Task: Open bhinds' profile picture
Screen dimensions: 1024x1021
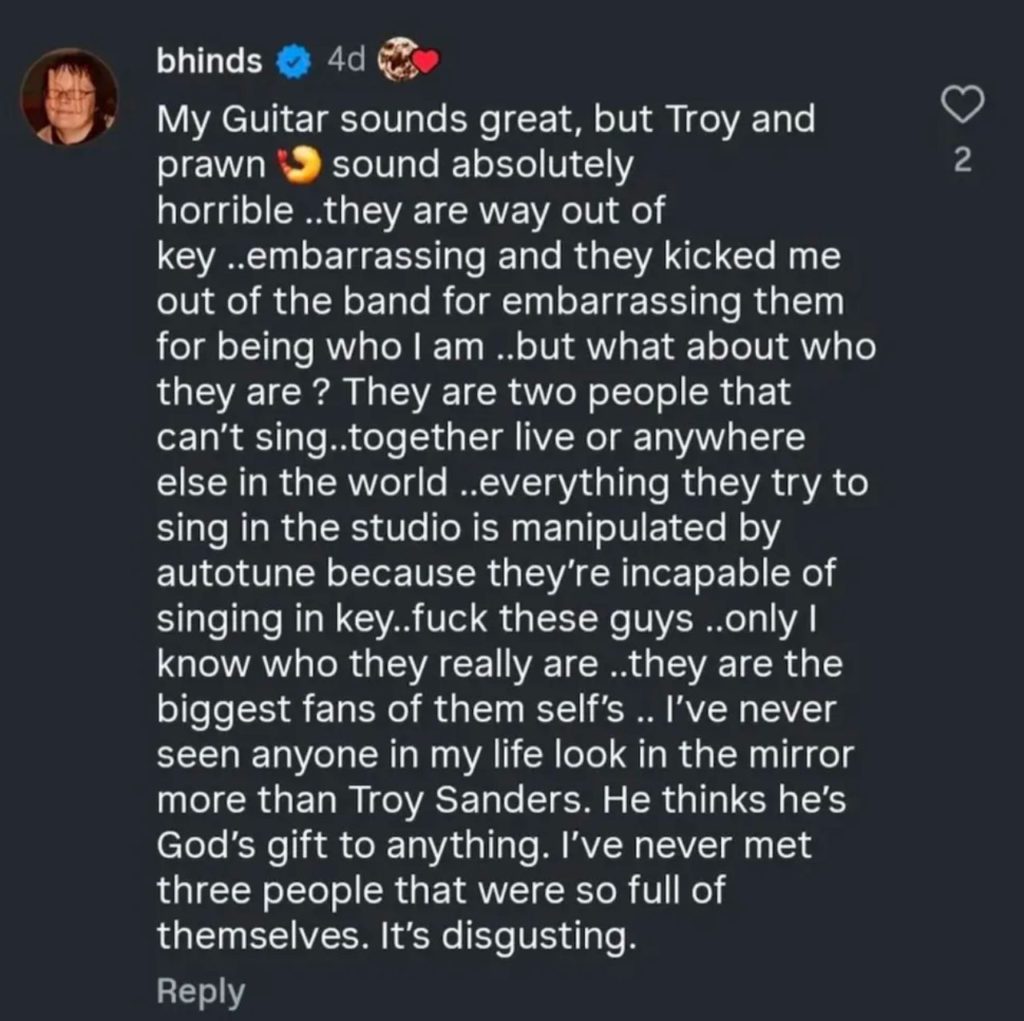Action: click(69, 97)
